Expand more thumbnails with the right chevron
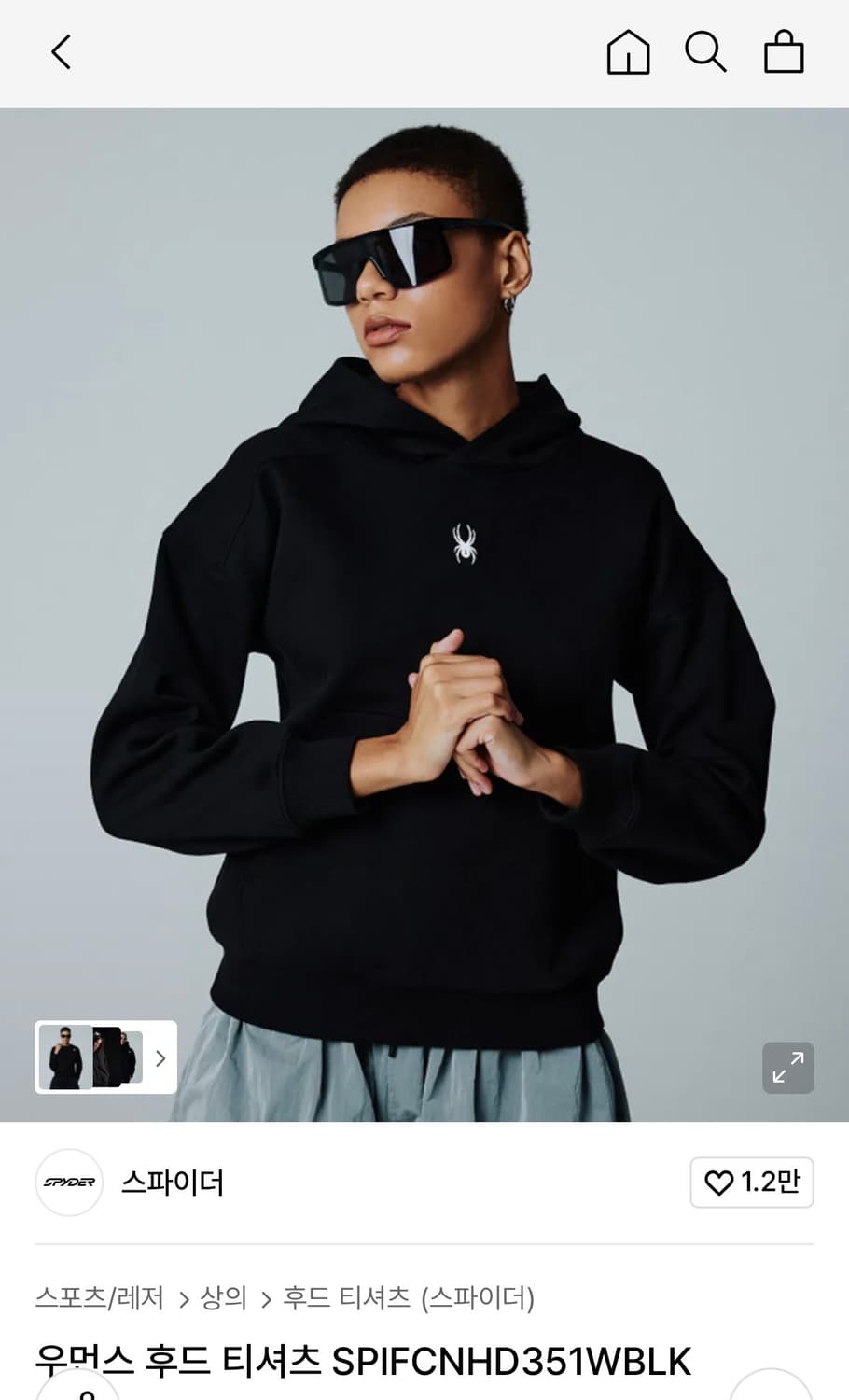 coord(160,1057)
